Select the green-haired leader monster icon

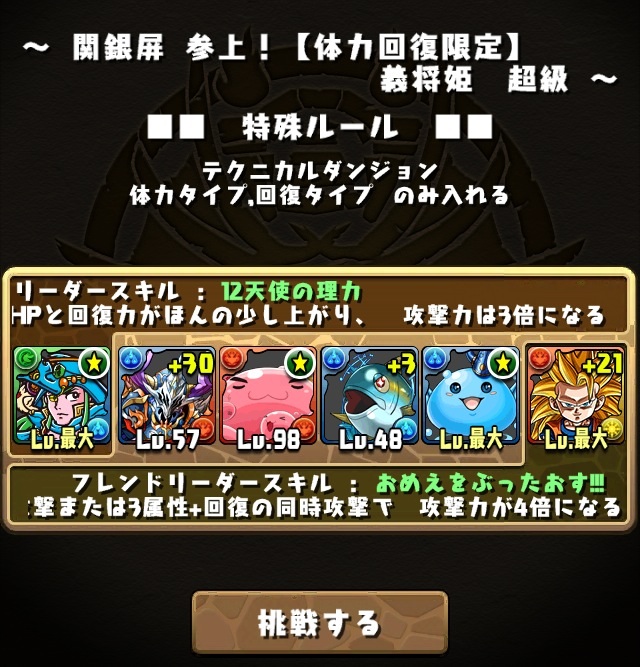coord(58,395)
